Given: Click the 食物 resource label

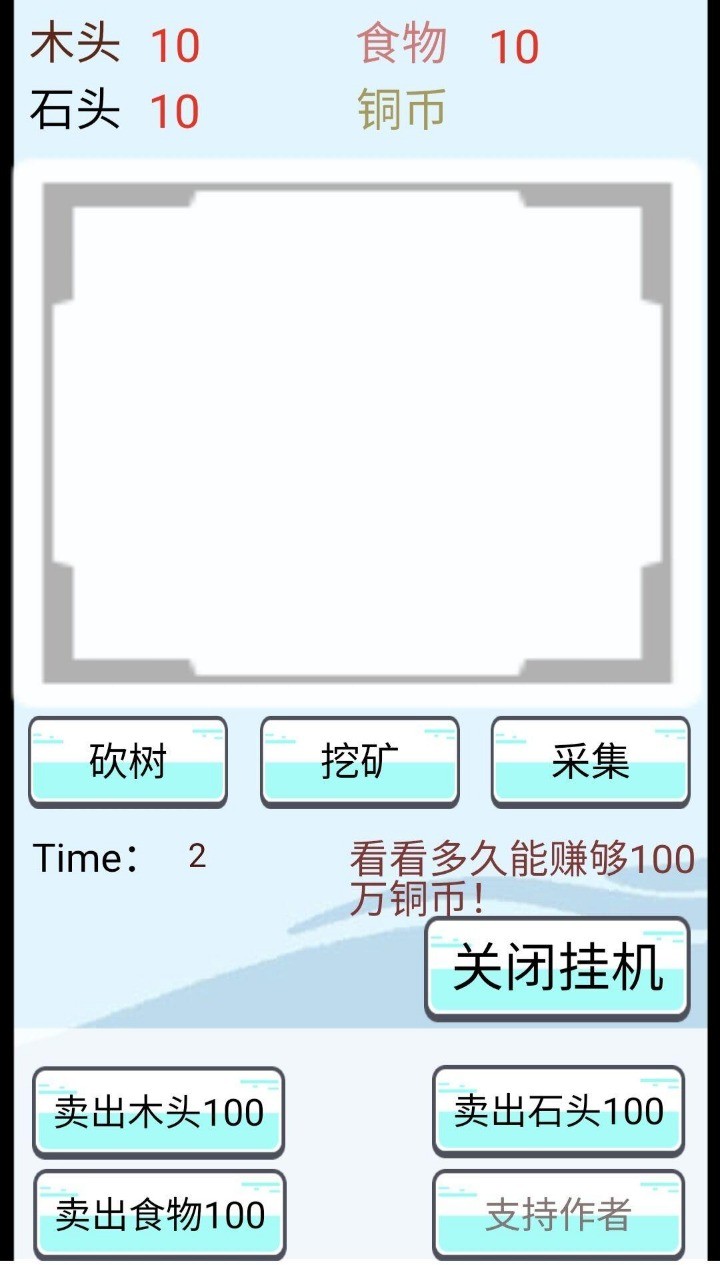Looking at the screenshot, I should click(403, 45).
